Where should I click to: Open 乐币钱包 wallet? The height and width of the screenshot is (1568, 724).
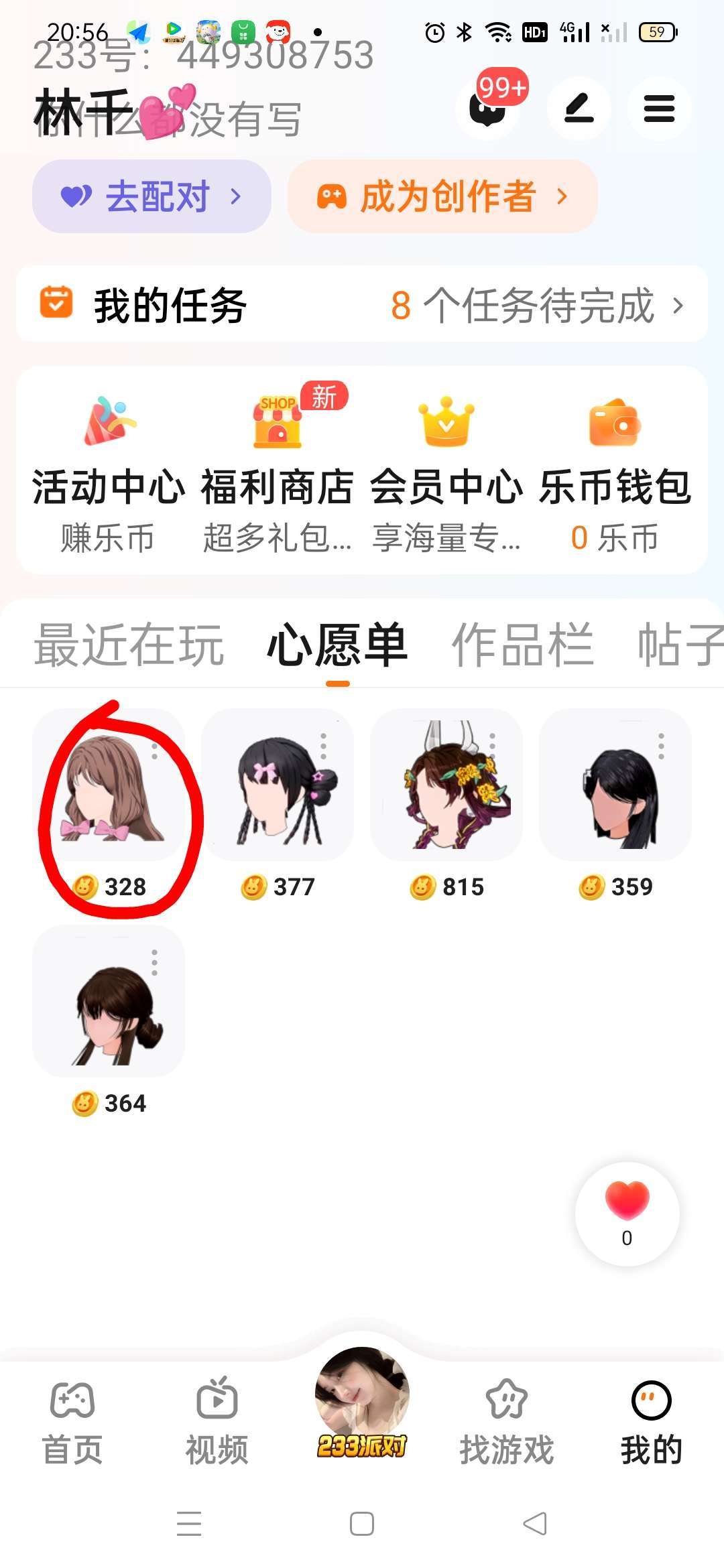tap(615, 470)
